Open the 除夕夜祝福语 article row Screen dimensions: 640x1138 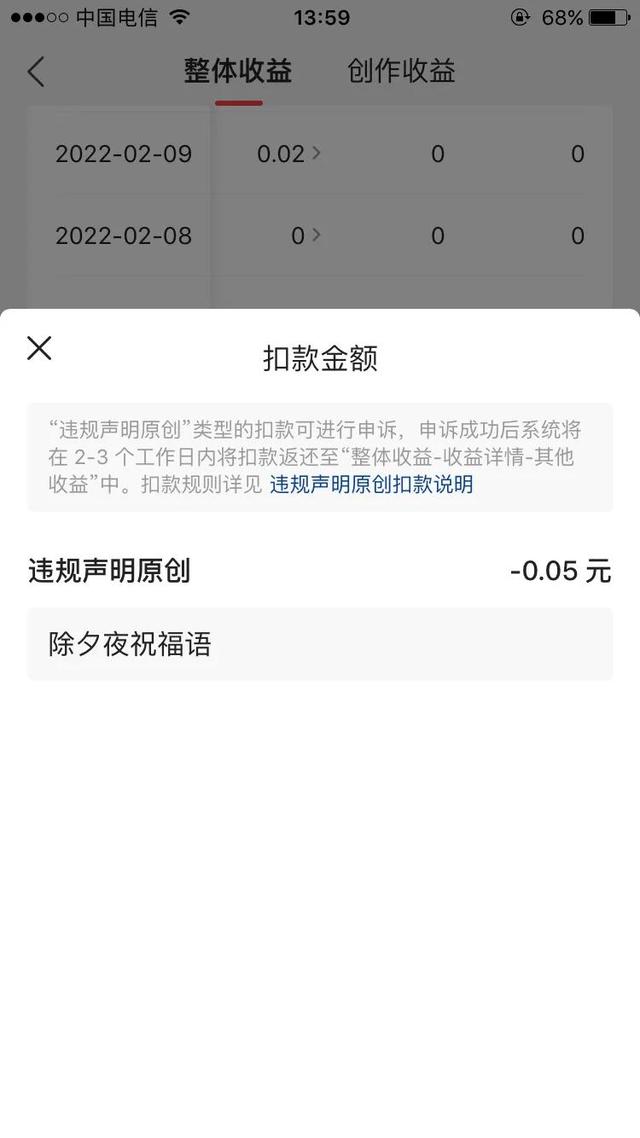(x=320, y=644)
